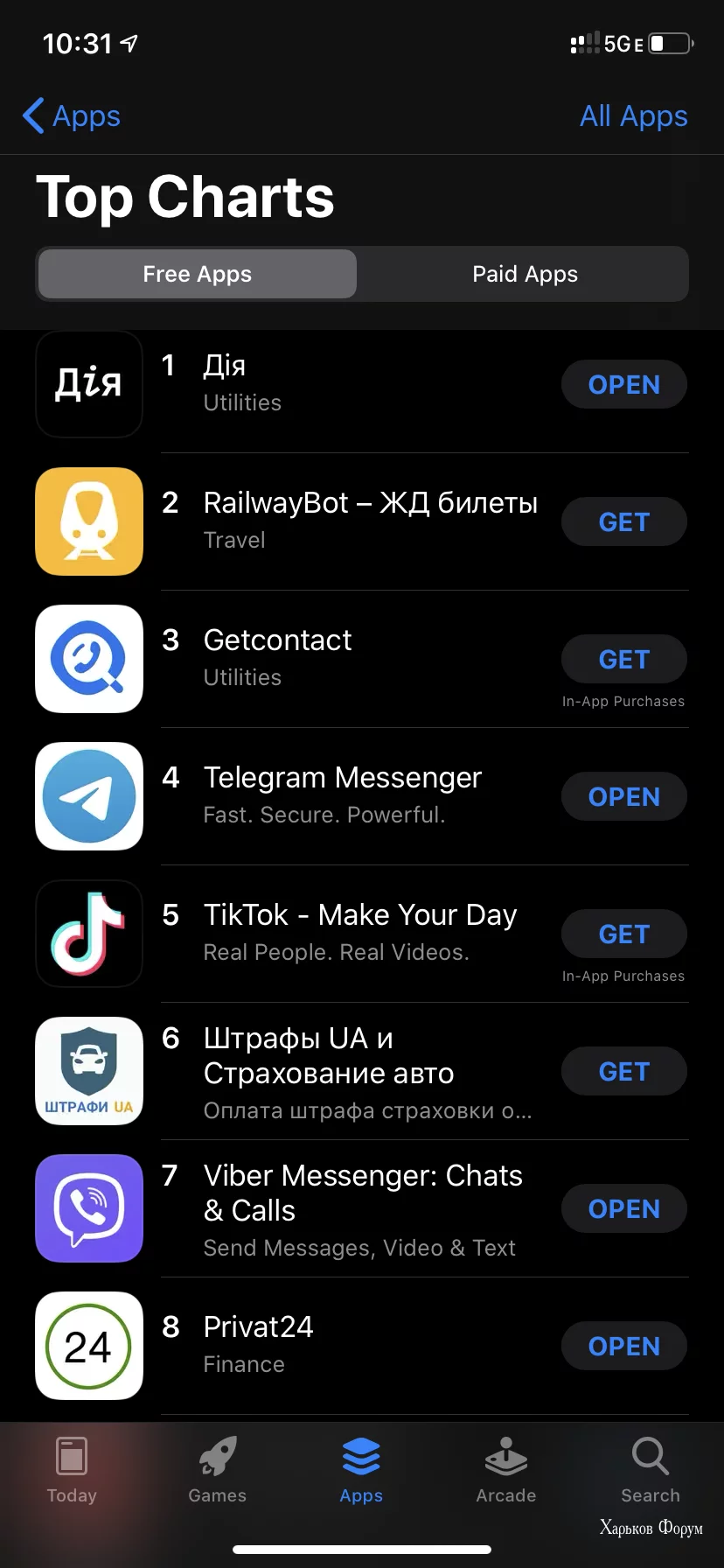Image resolution: width=724 pixels, height=1568 pixels.
Task: Go back to Apps
Action: tap(72, 116)
